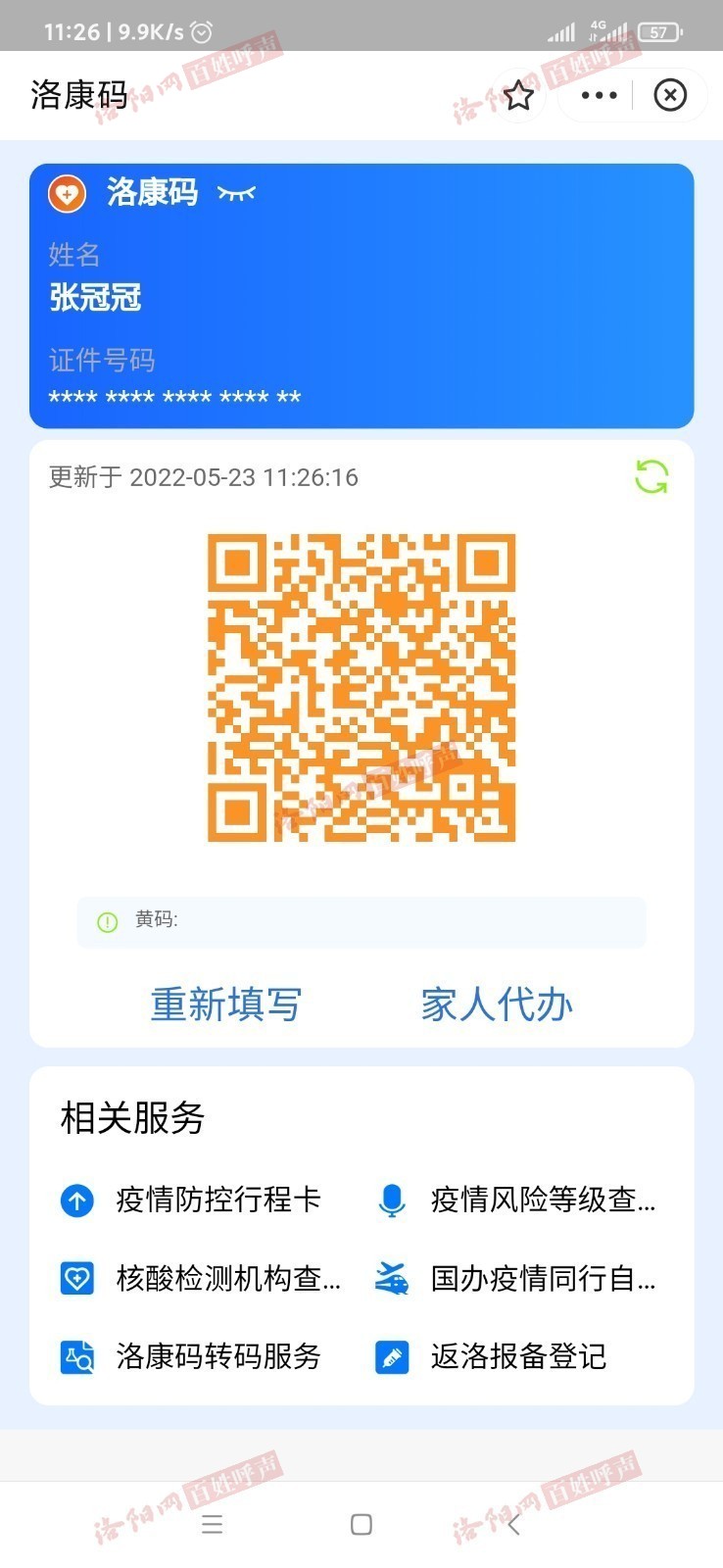723x1568 pixels.
Task: Refresh the health code
Action: [x=651, y=477]
